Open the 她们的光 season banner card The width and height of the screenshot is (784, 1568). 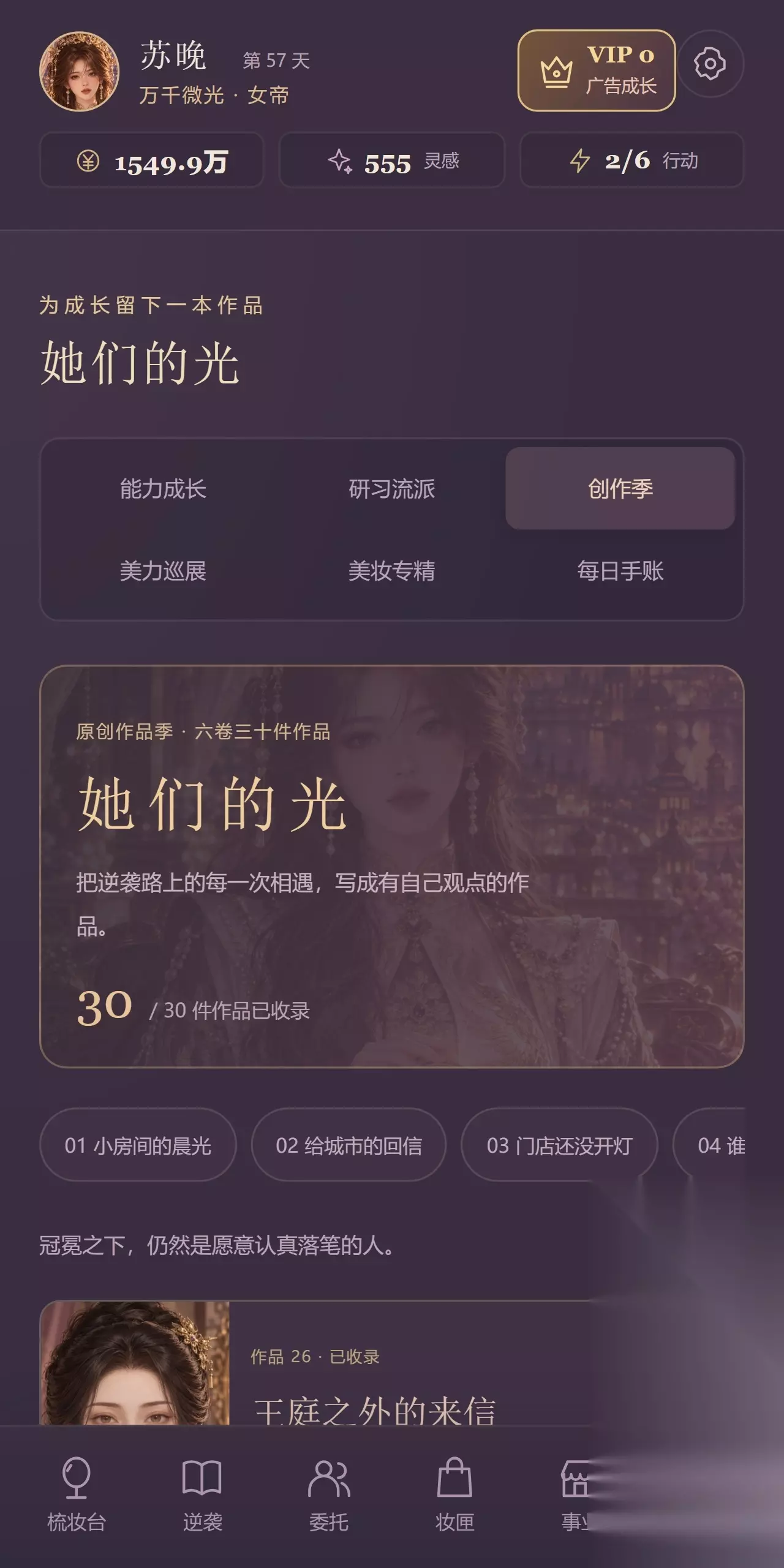coord(392,866)
